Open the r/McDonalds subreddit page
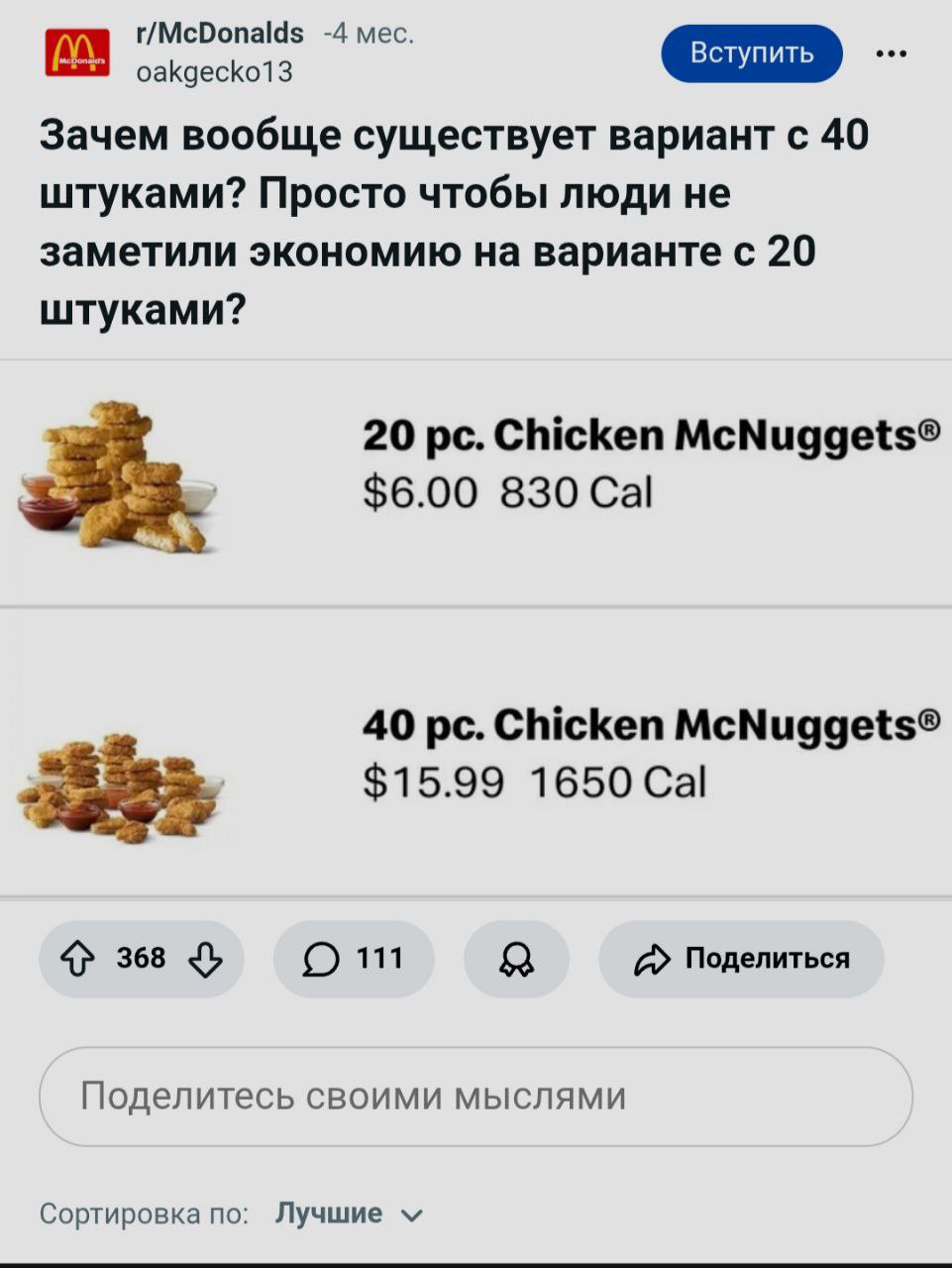 220,34
